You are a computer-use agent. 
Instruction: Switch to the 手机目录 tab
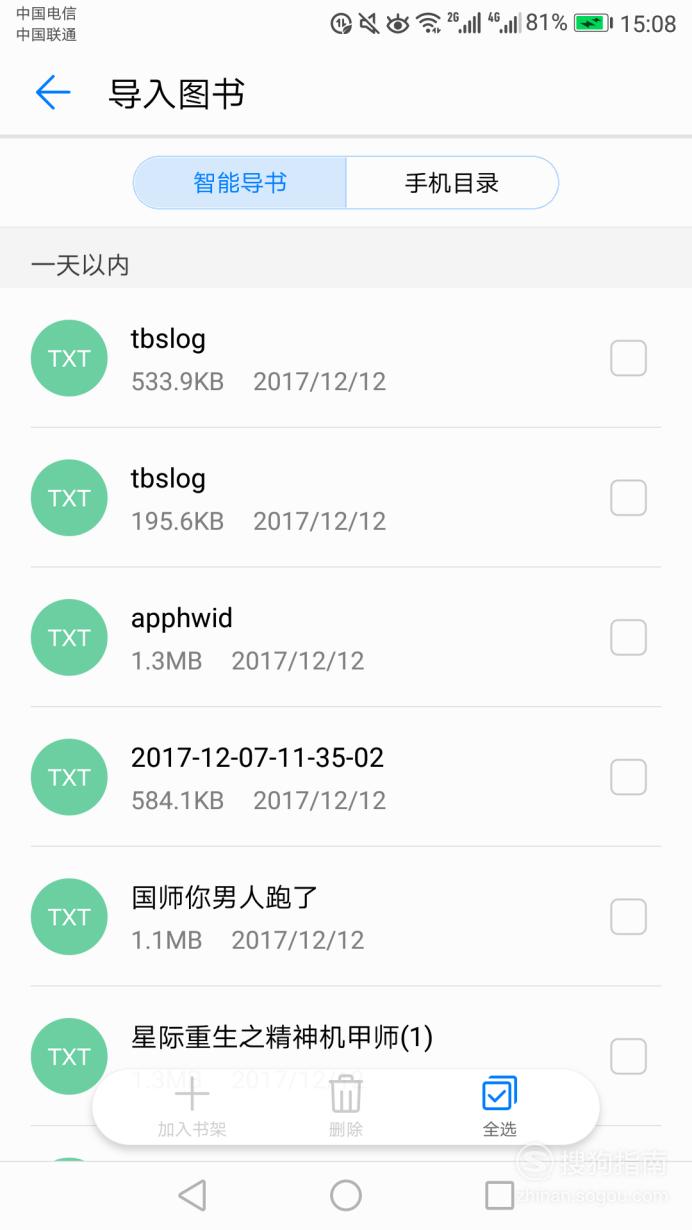click(x=452, y=183)
